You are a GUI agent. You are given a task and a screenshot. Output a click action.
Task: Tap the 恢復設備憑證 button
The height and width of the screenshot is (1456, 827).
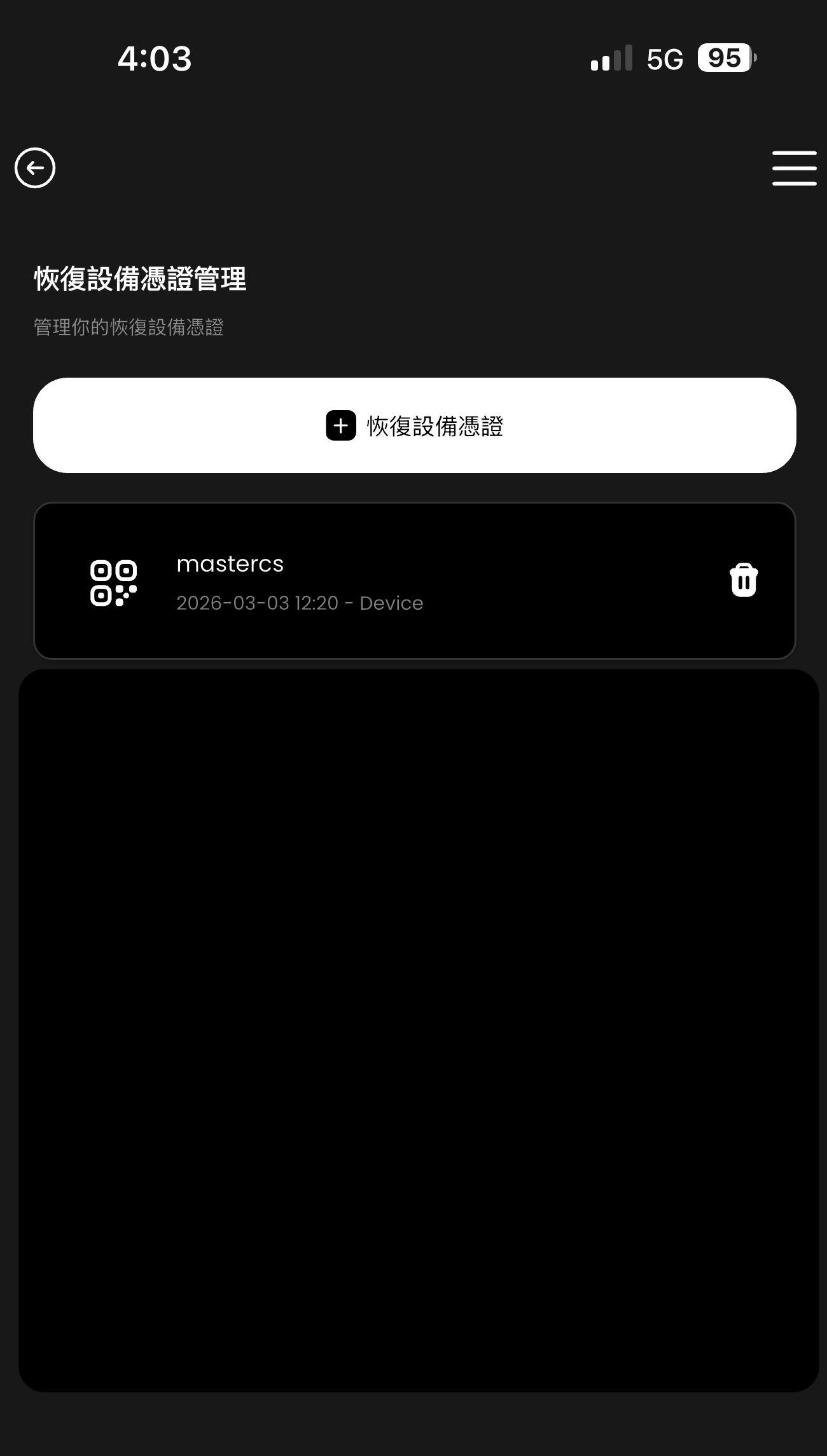414,425
